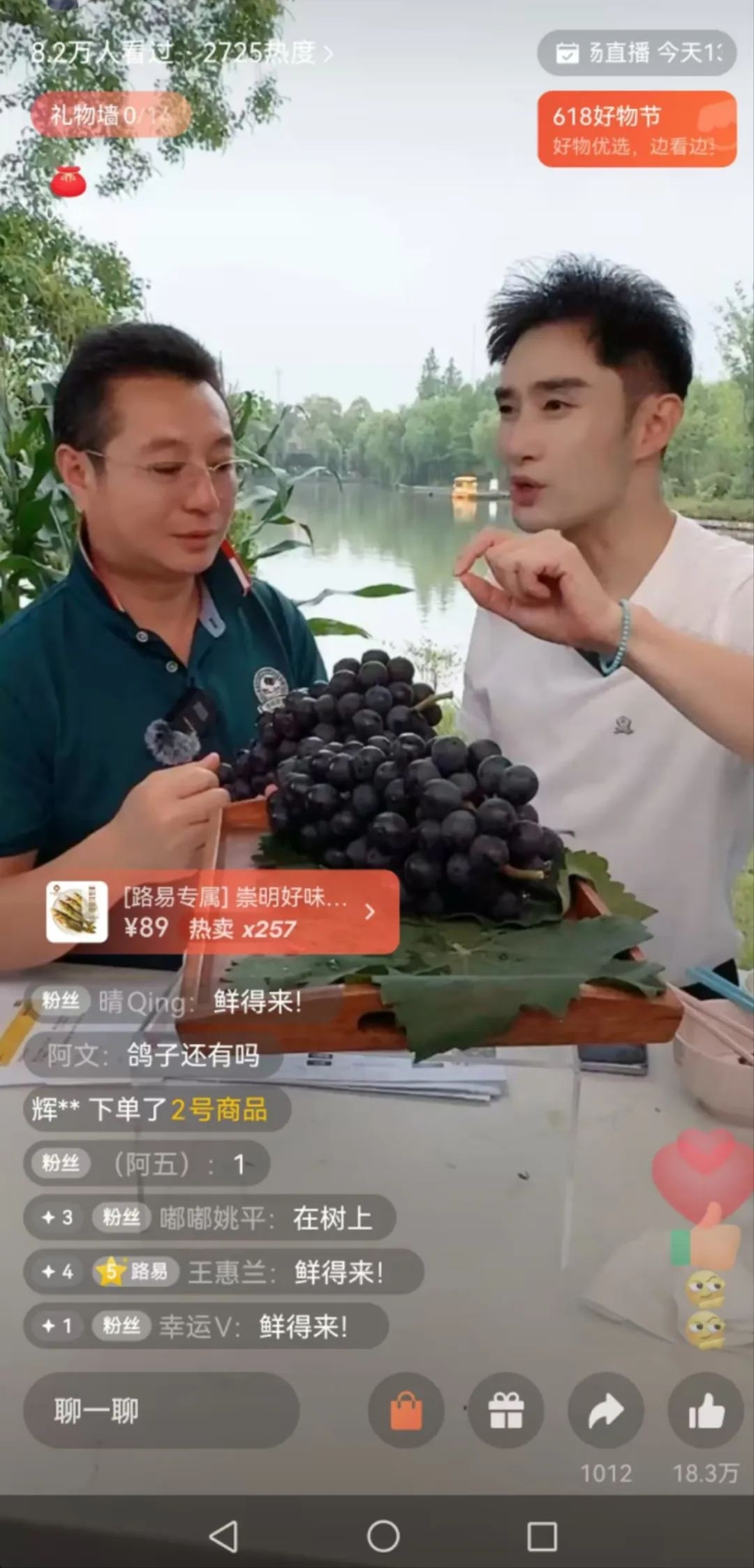Send a gift with the gift icon
Viewport: 754px width, 1568px height.
[x=505, y=1410]
